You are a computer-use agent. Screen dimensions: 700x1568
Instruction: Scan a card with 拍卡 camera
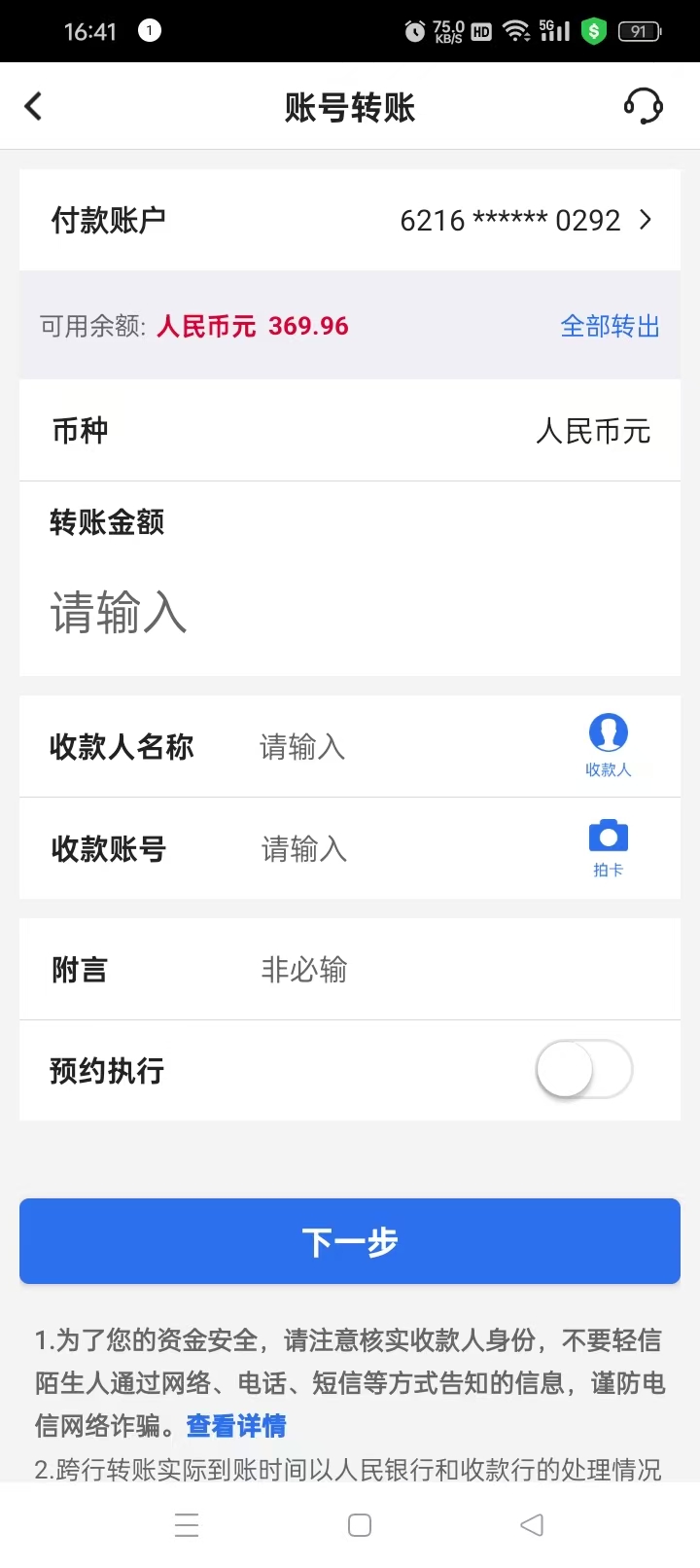608,846
